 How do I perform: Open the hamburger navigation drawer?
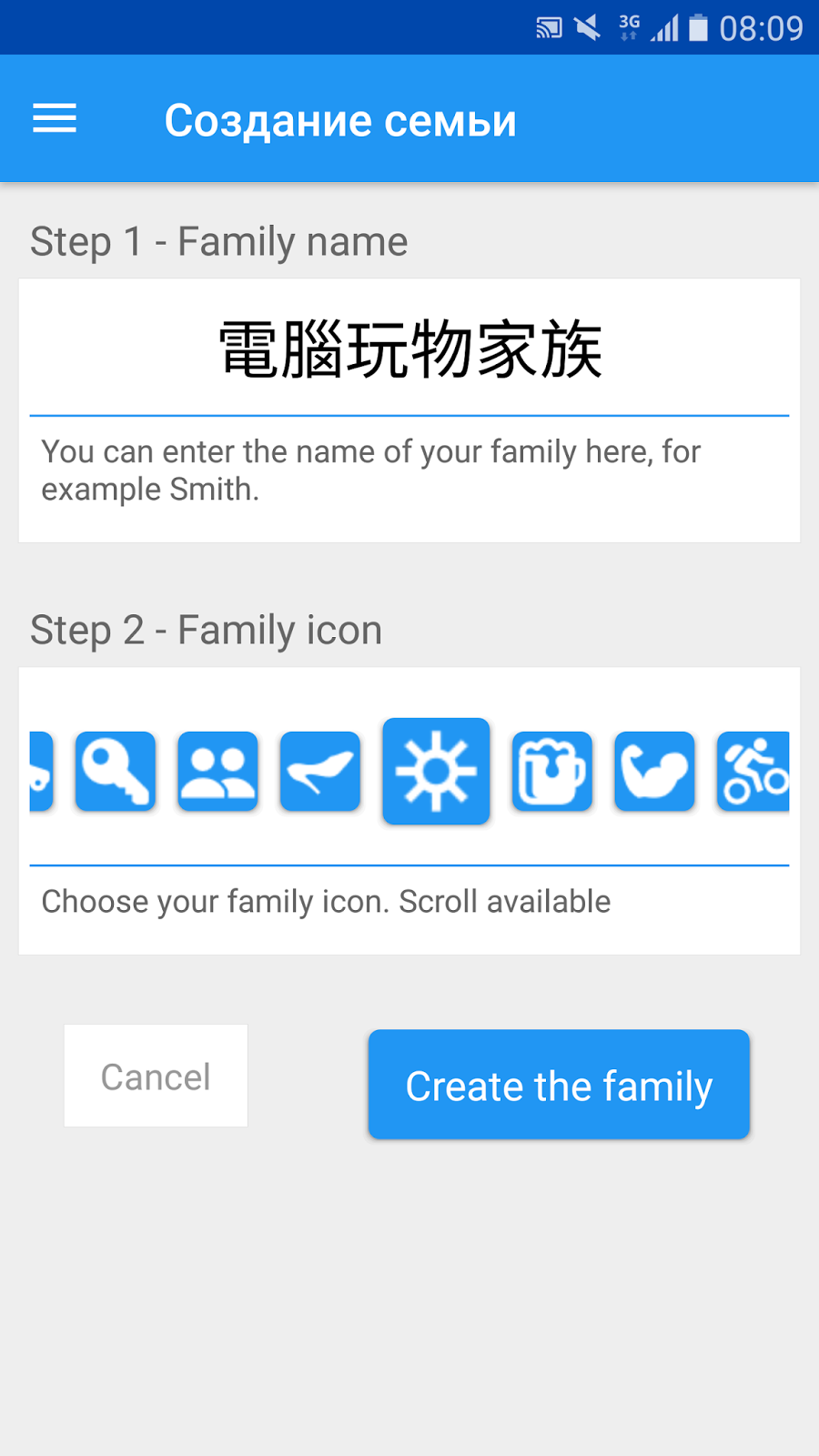pos(55,119)
